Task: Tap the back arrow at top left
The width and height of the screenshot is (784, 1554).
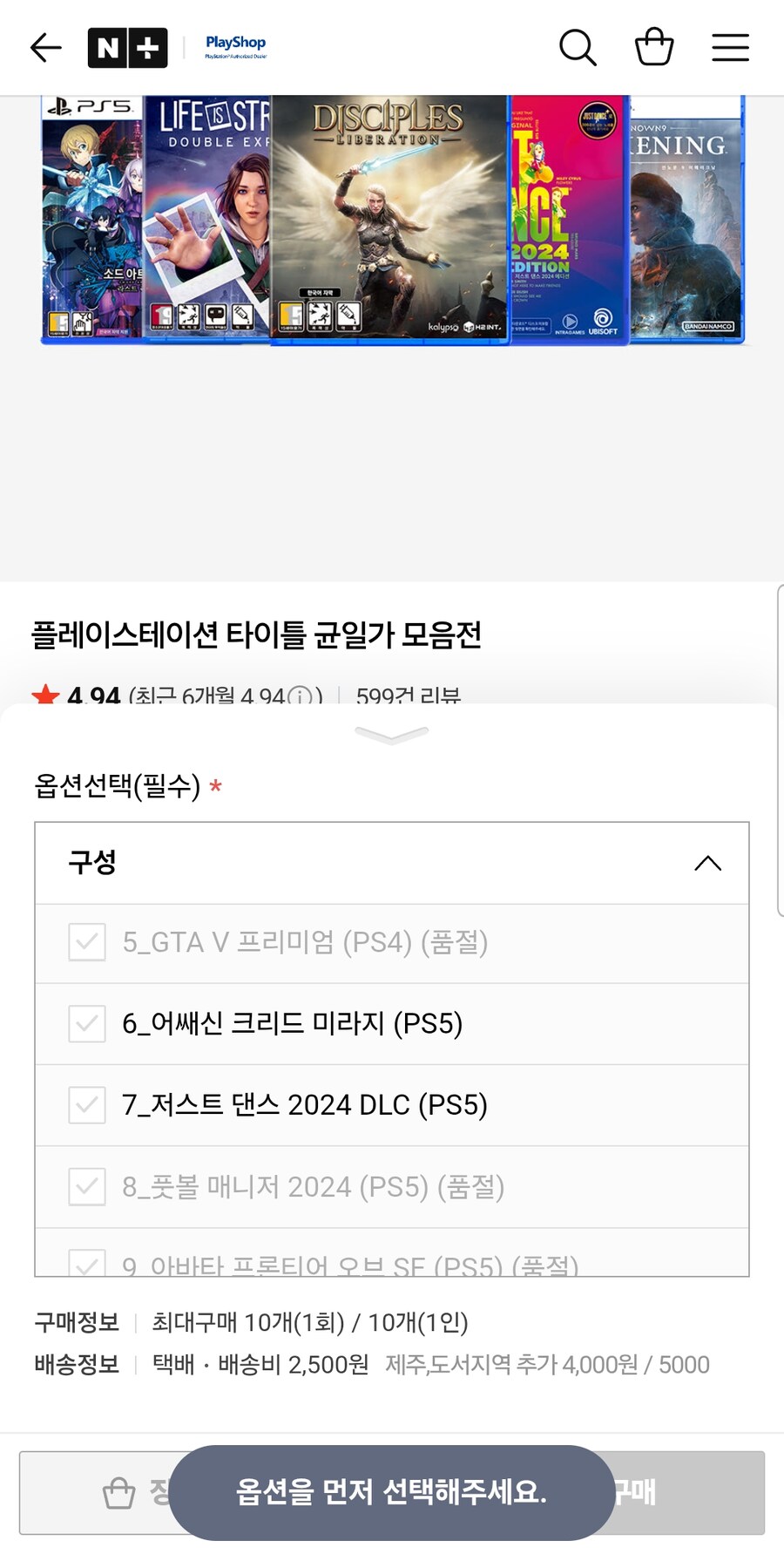Action: click(45, 47)
